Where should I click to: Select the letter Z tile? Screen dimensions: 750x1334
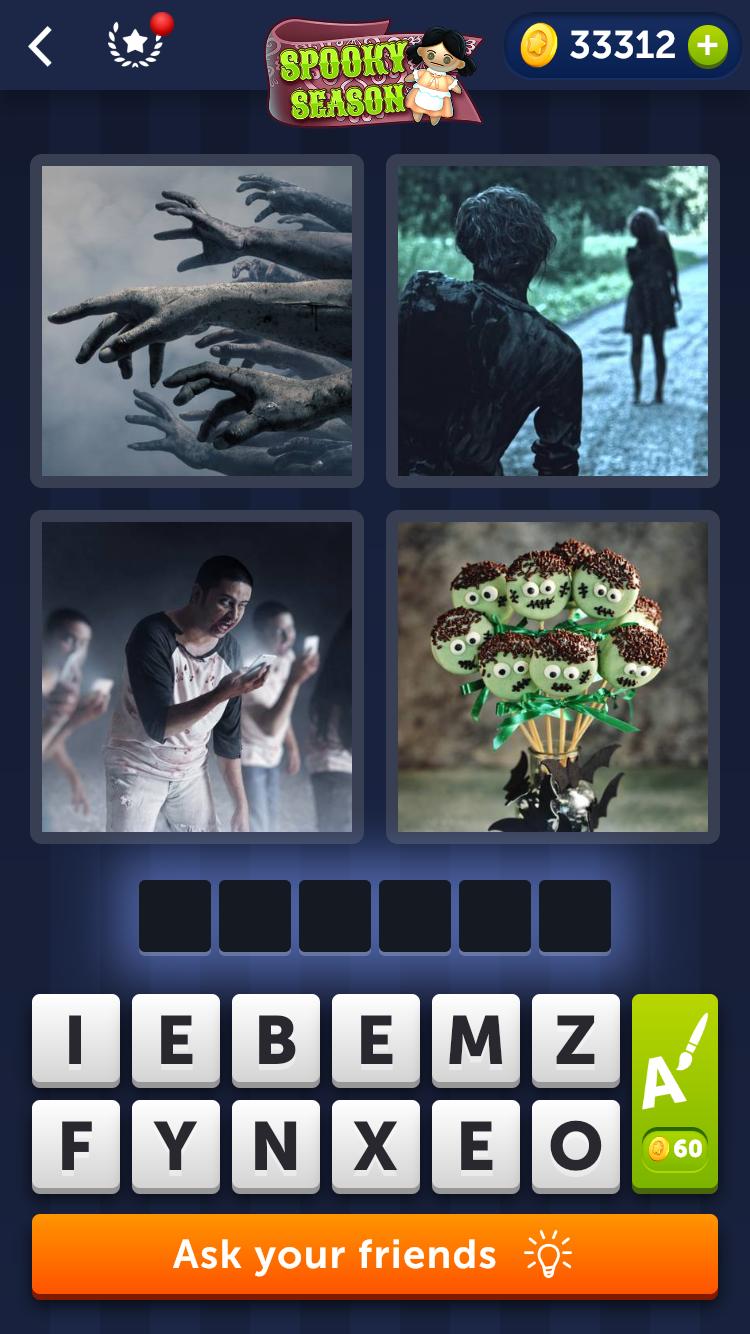(576, 1040)
